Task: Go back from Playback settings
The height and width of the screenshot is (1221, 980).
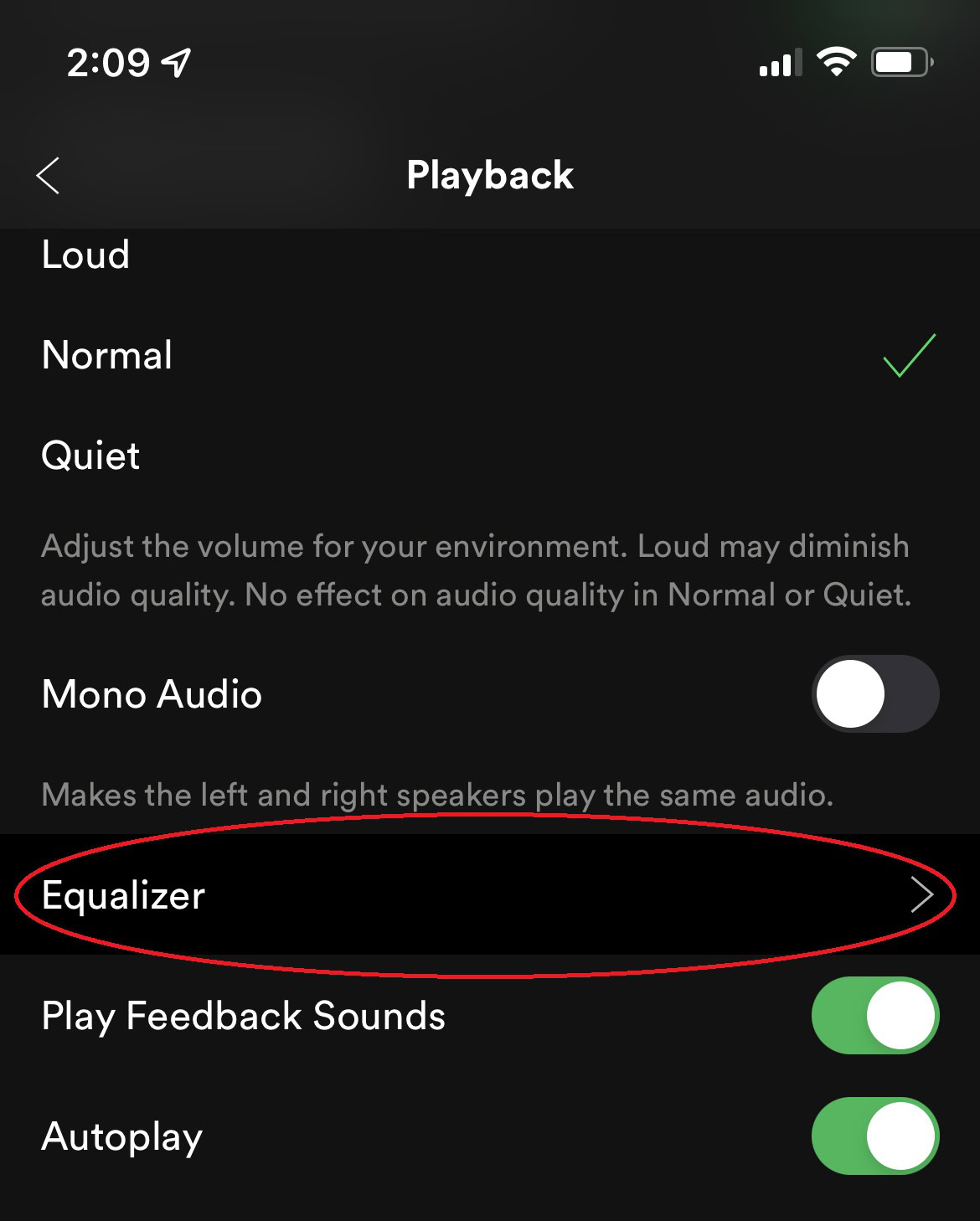Action: click(x=49, y=176)
